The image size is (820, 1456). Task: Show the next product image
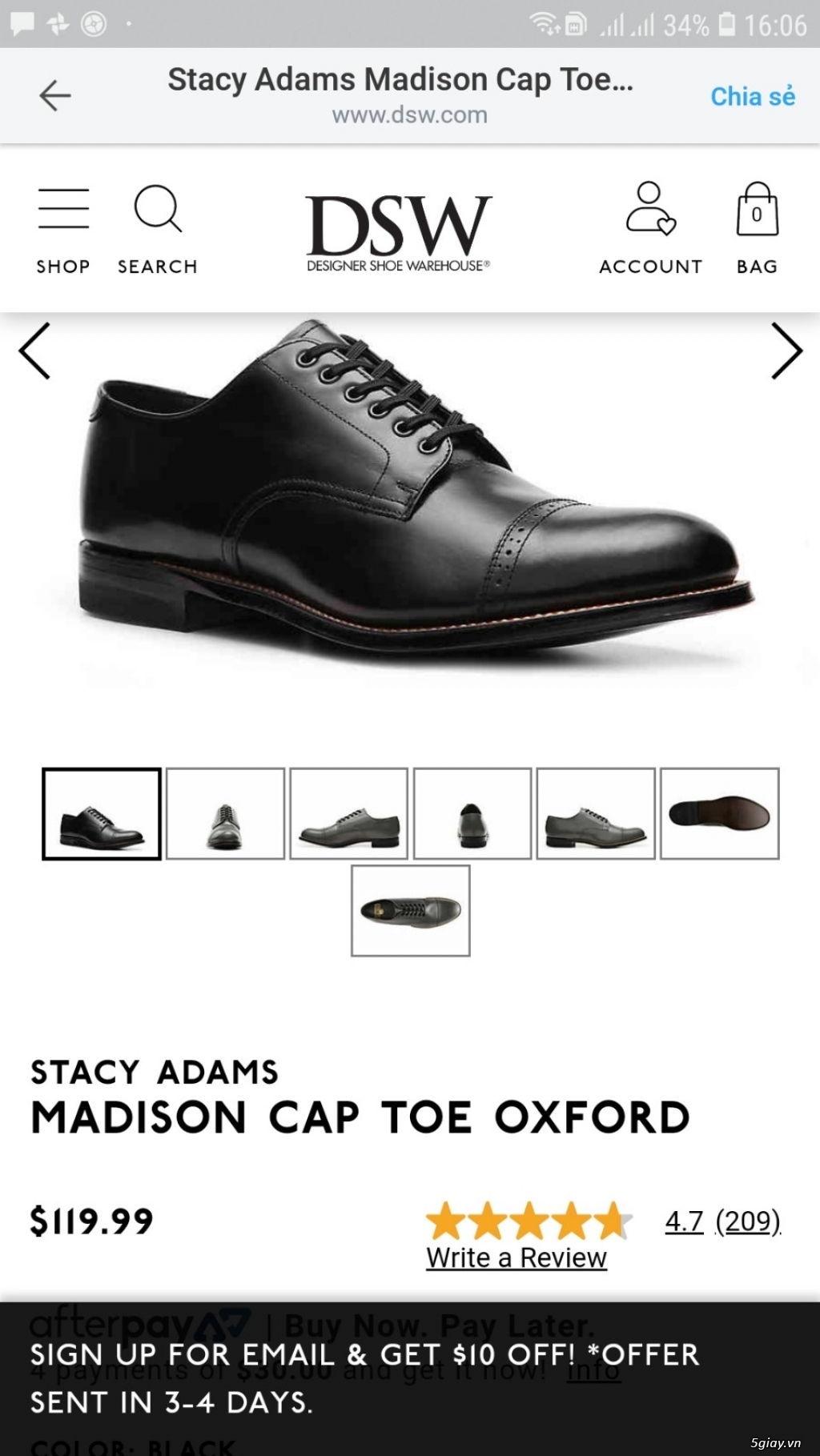786,351
